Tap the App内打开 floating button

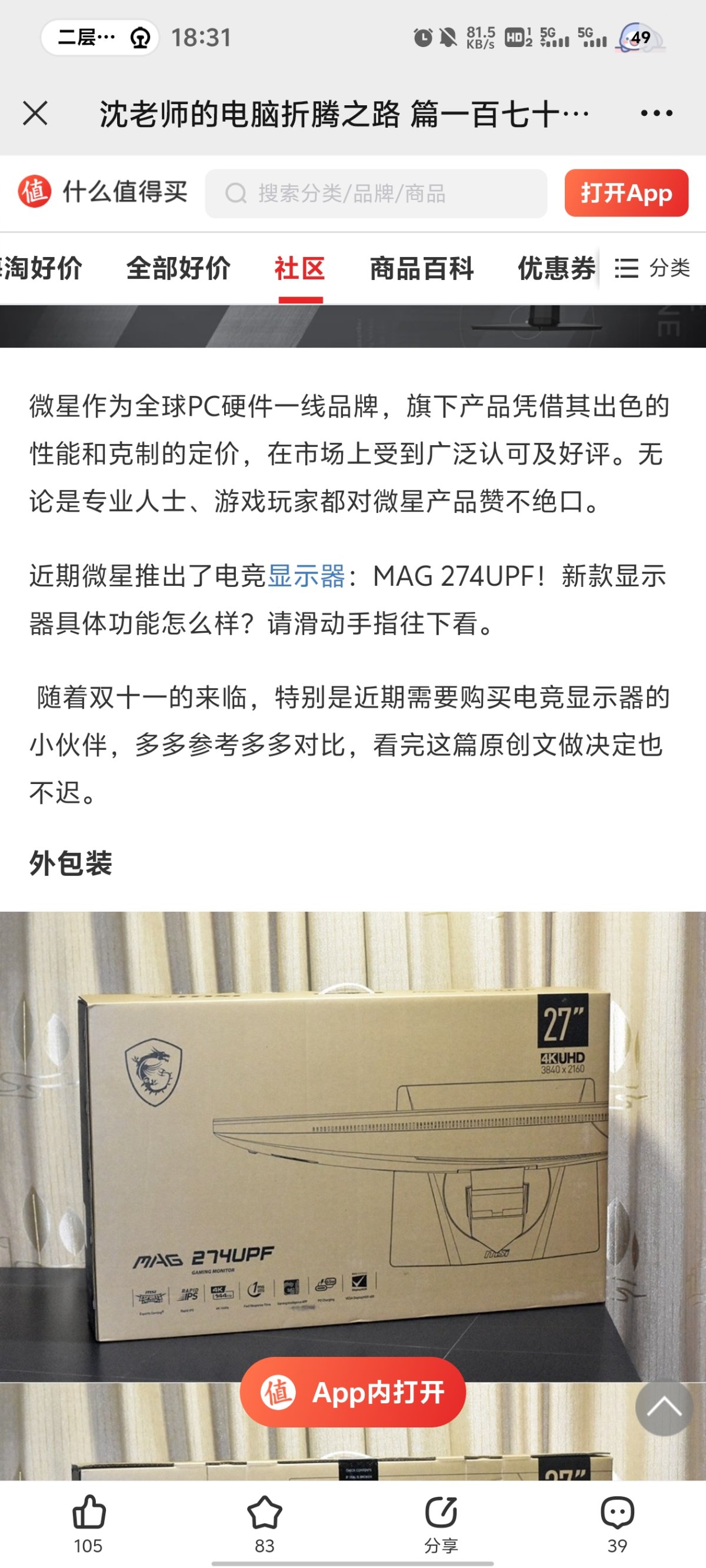pos(352,1392)
